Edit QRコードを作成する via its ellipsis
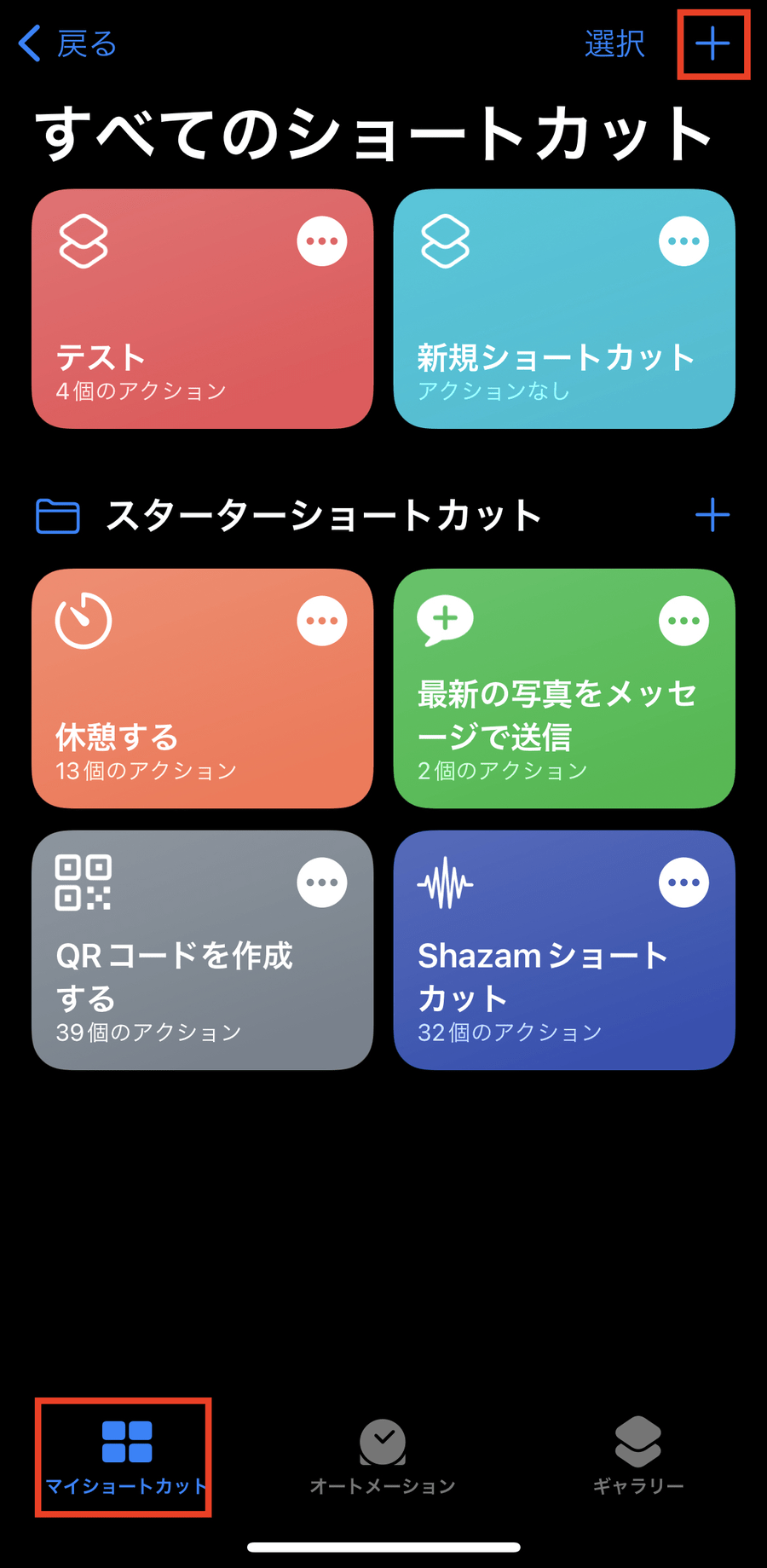Screen dimensions: 767x1568 322,882
